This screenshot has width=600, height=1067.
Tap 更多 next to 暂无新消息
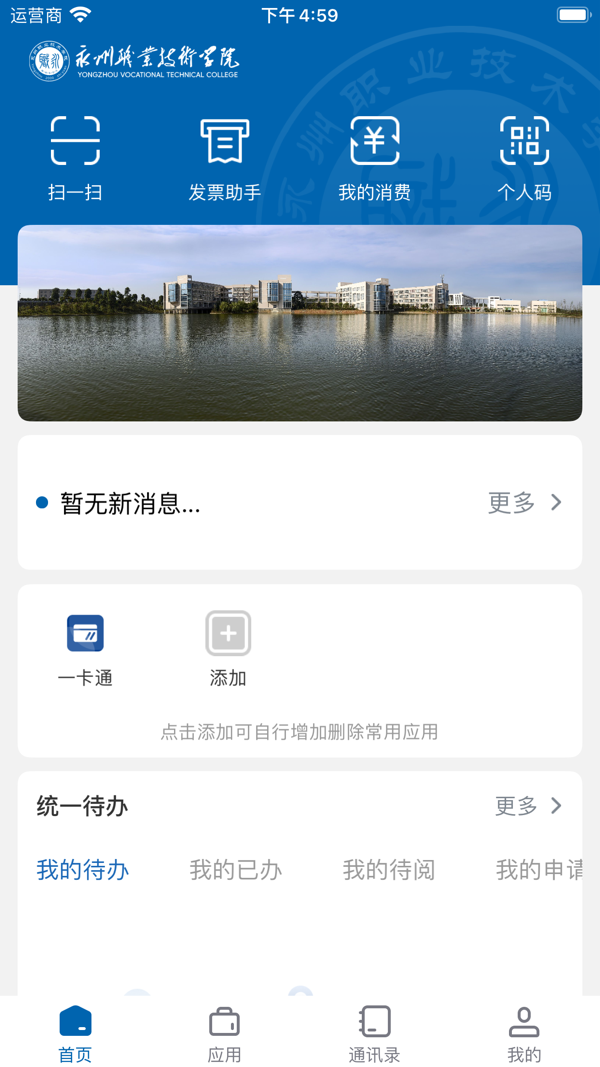click(x=525, y=503)
